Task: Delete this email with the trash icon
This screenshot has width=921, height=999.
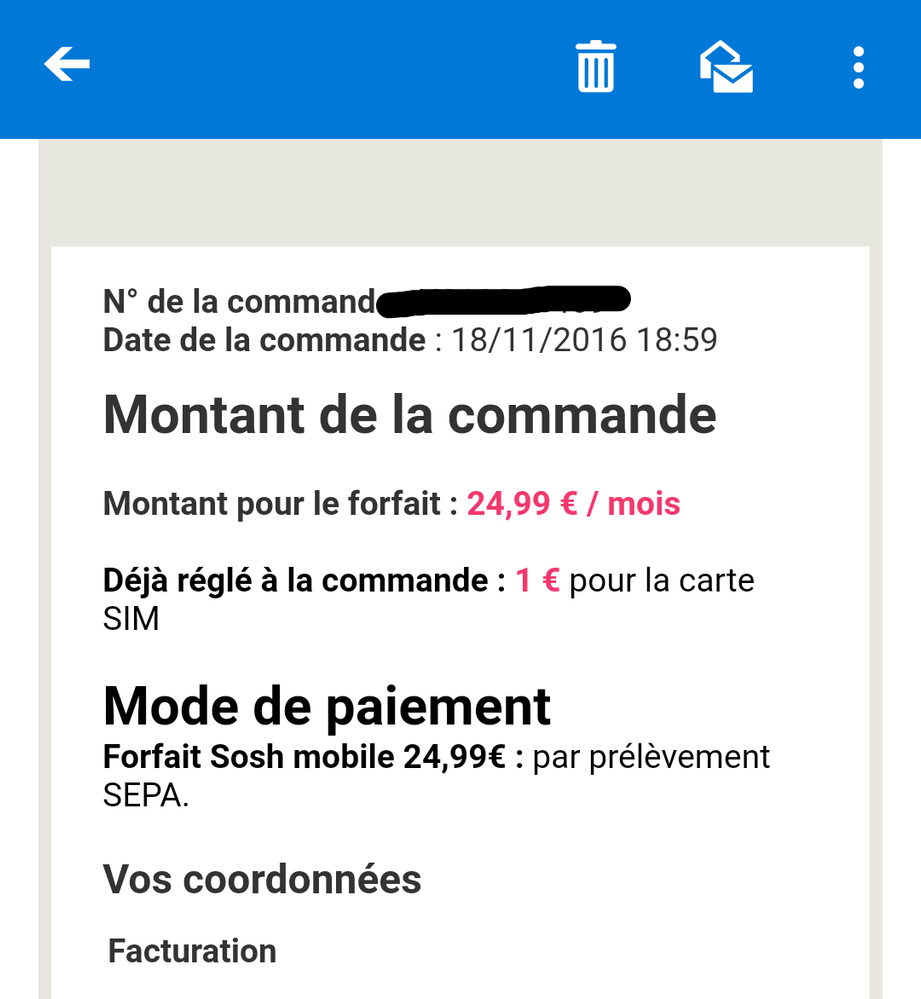Action: [x=596, y=67]
